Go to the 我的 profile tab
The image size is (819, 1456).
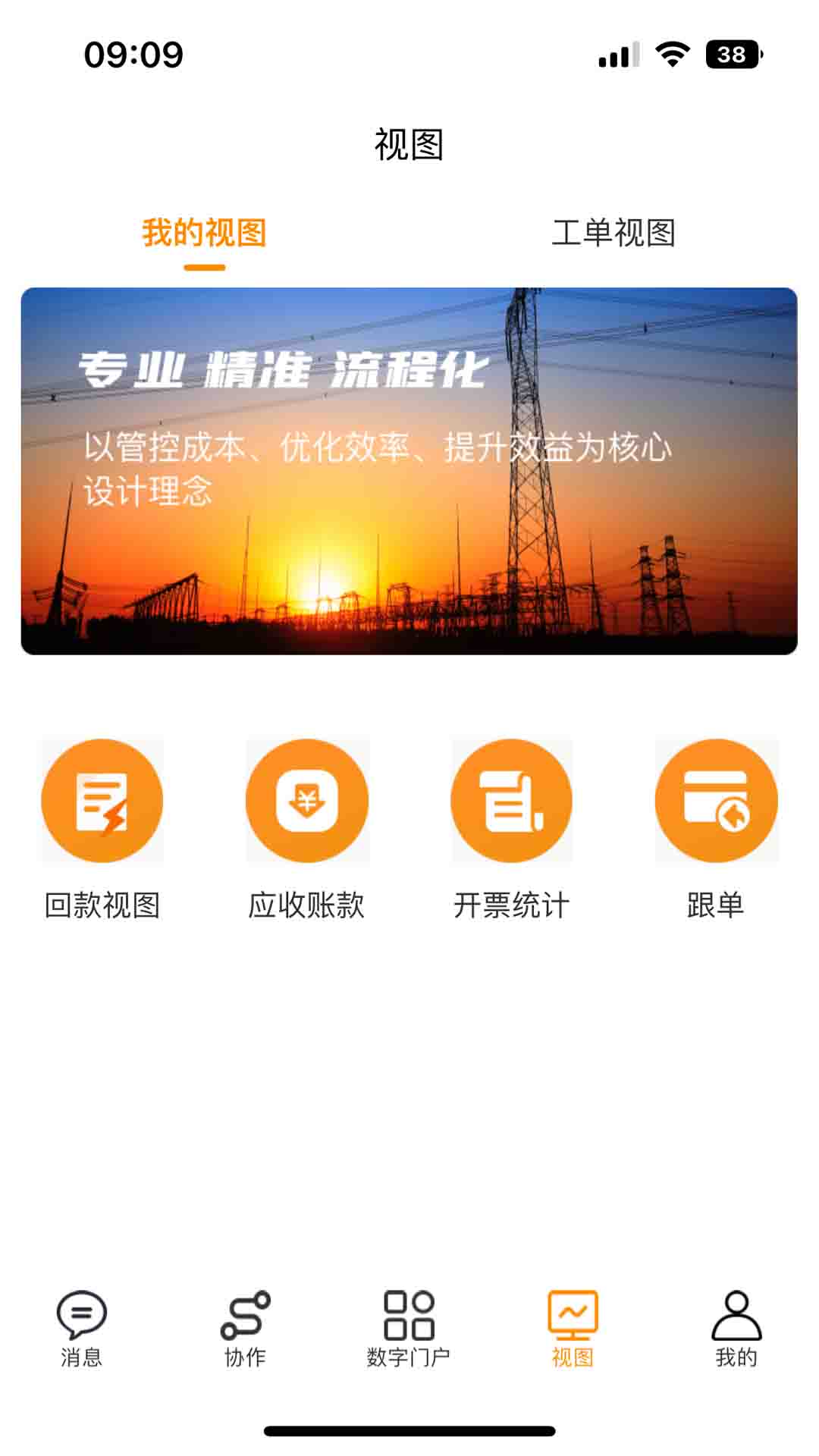[x=736, y=1329]
